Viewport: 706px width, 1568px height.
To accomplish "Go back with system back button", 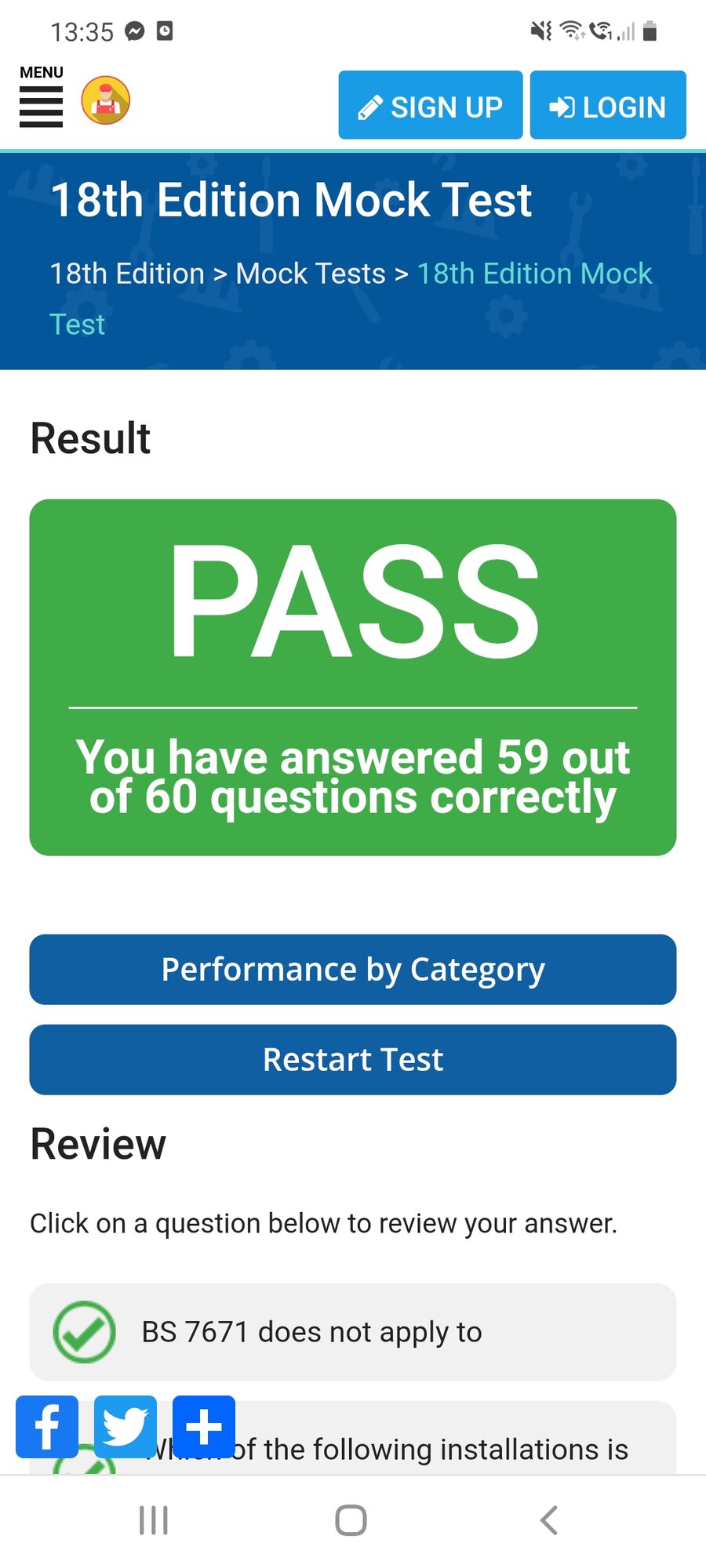I will [549, 1520].
